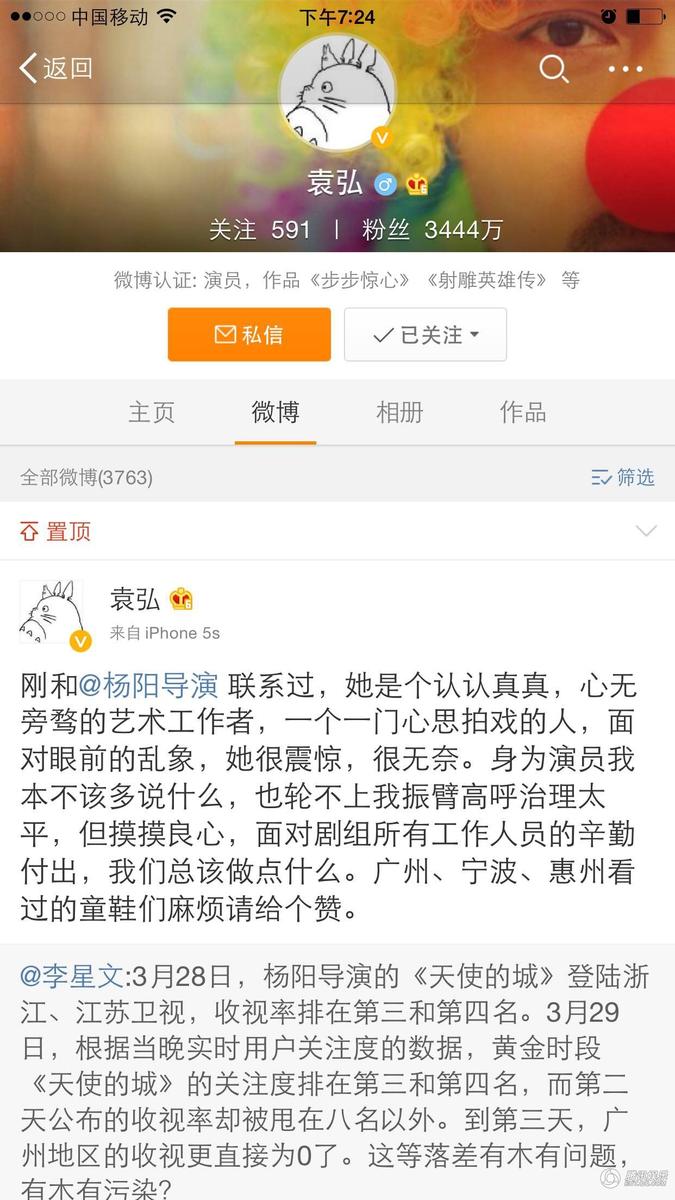The width and height of the screenshot is (675, 1200).
Task: Open the 关注 591 following list
Action: point(260,230)
